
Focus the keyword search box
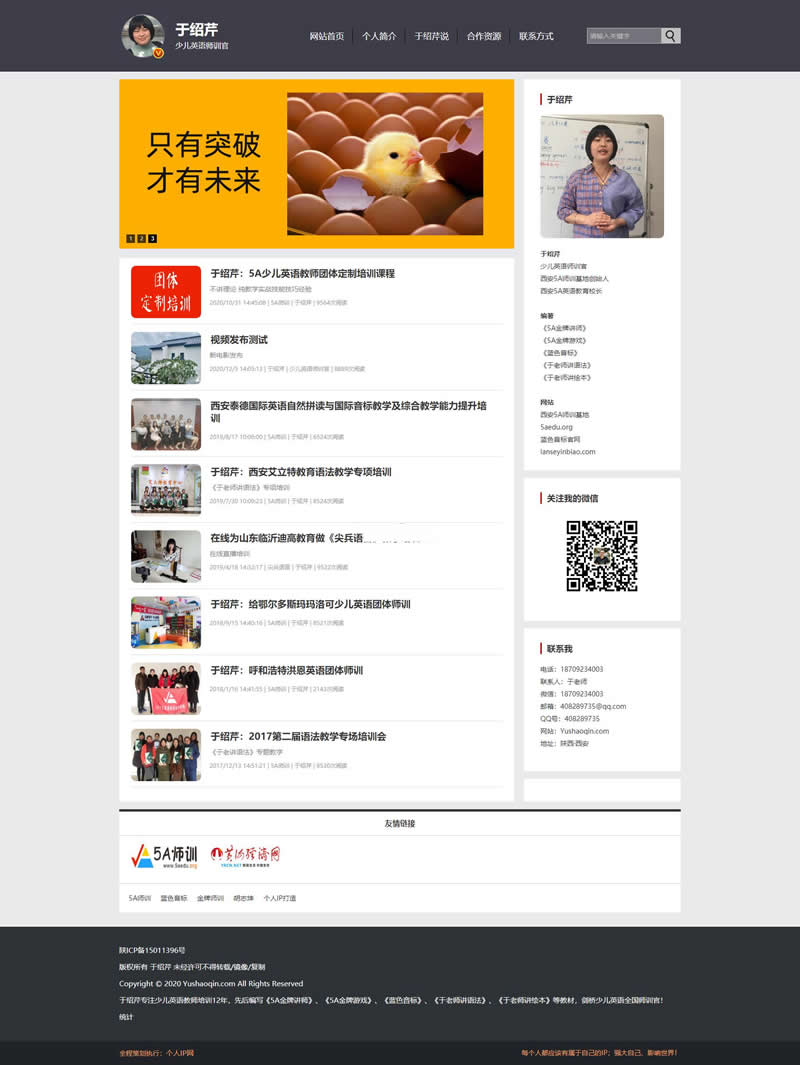623,36
